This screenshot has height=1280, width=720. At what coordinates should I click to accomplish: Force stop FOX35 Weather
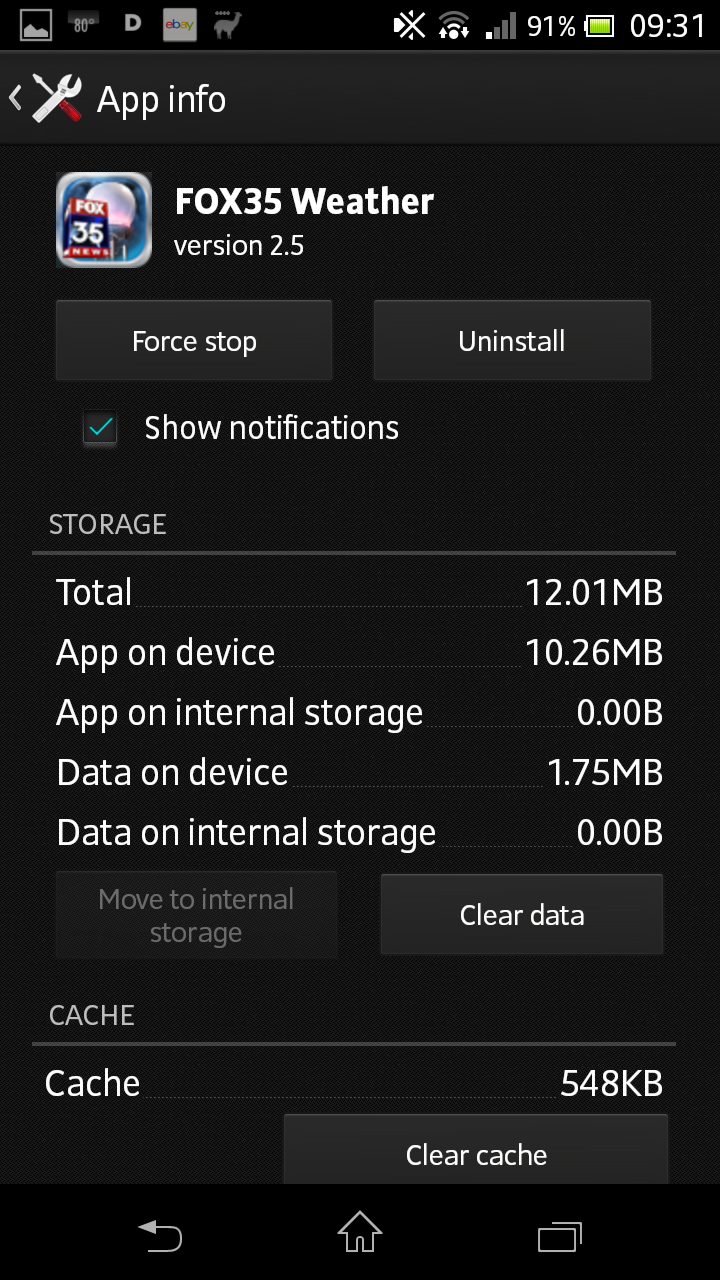[x=194, y=341]
